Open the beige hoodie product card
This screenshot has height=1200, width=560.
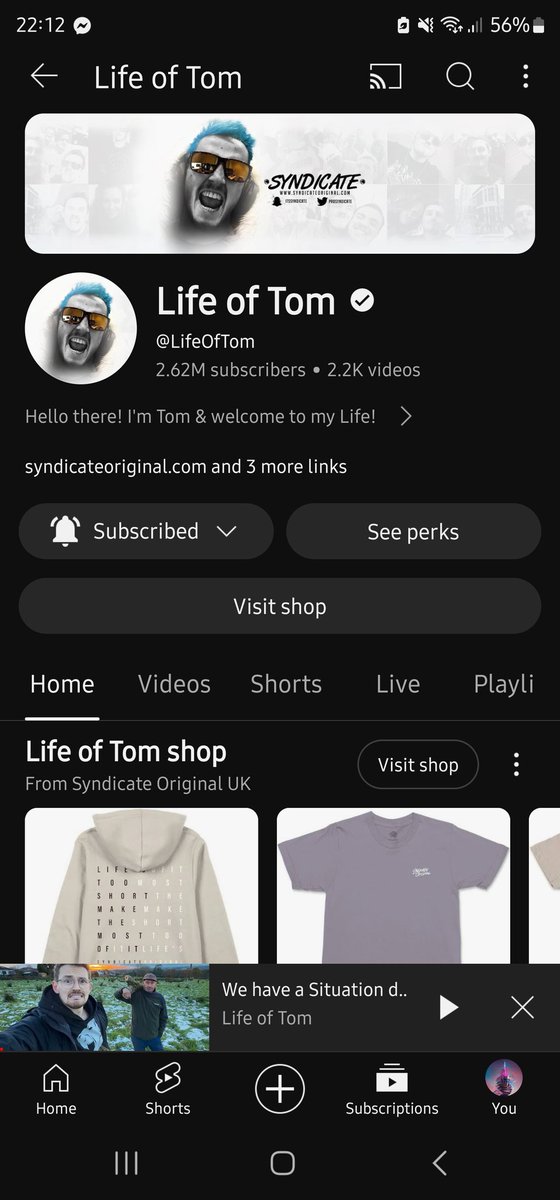click(x=141, y=885)
